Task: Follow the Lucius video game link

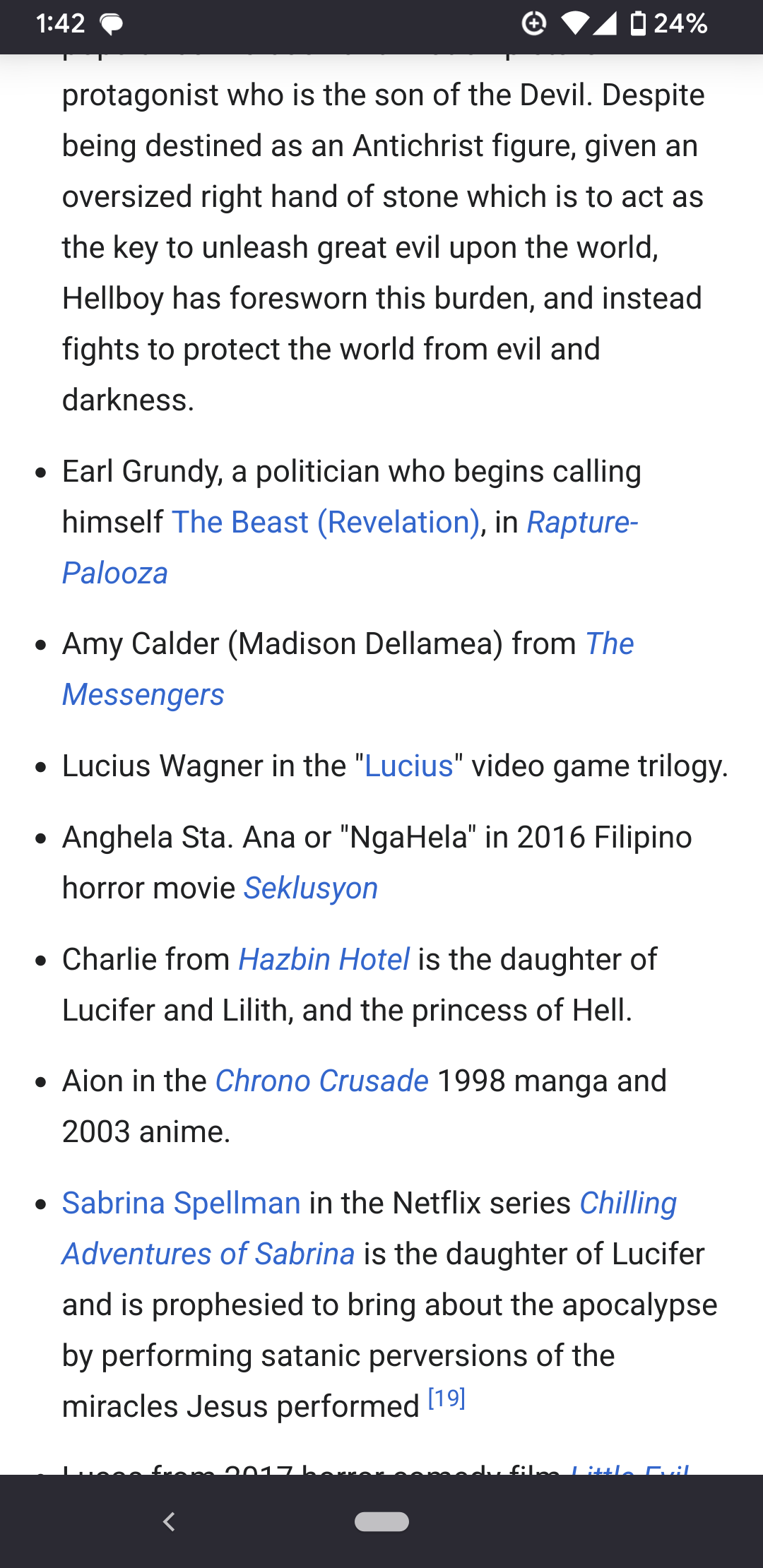Action: tap(408, 766)
